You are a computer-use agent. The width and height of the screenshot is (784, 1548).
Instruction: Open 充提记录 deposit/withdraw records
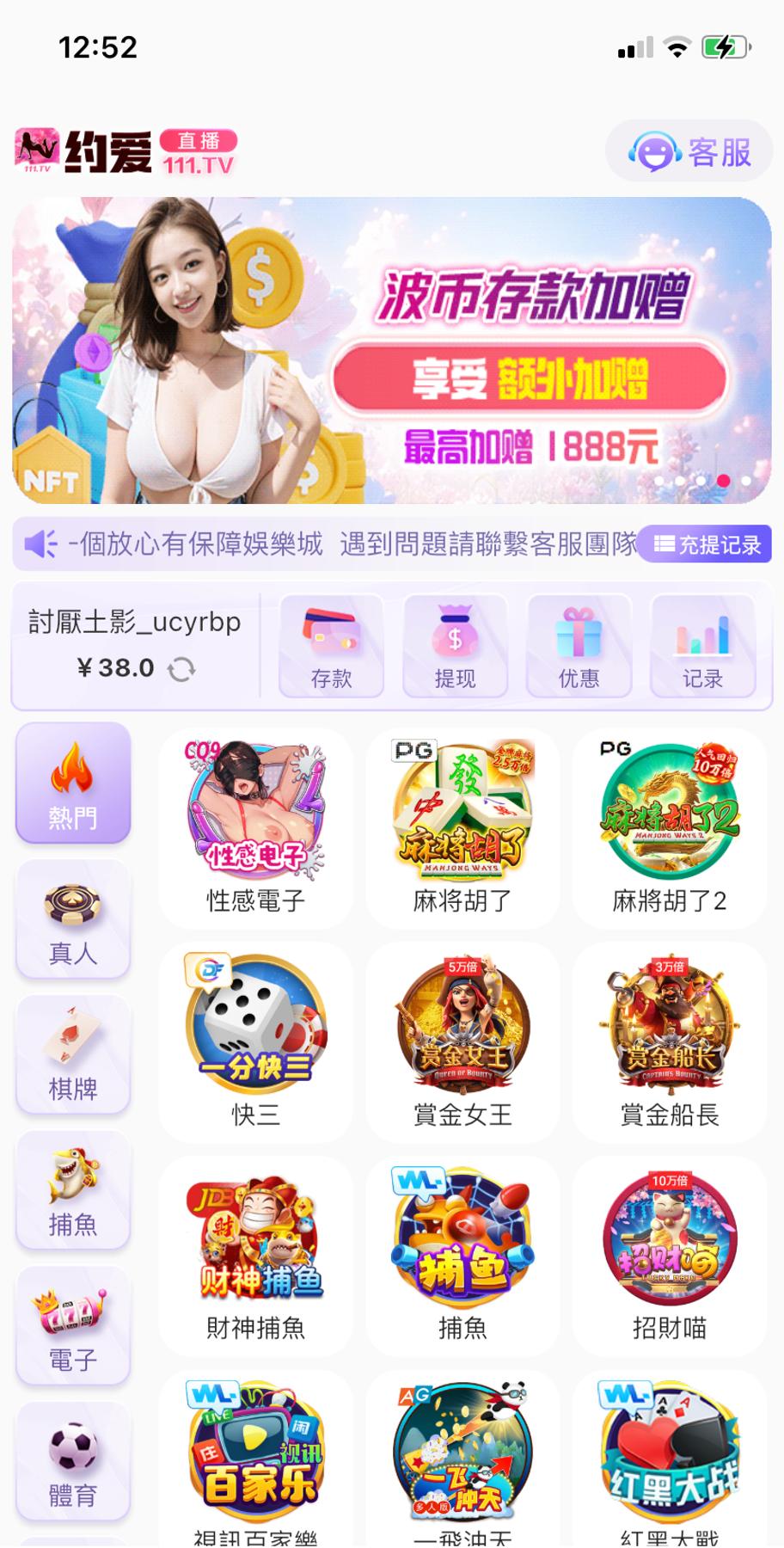click(x=707, y=544)
